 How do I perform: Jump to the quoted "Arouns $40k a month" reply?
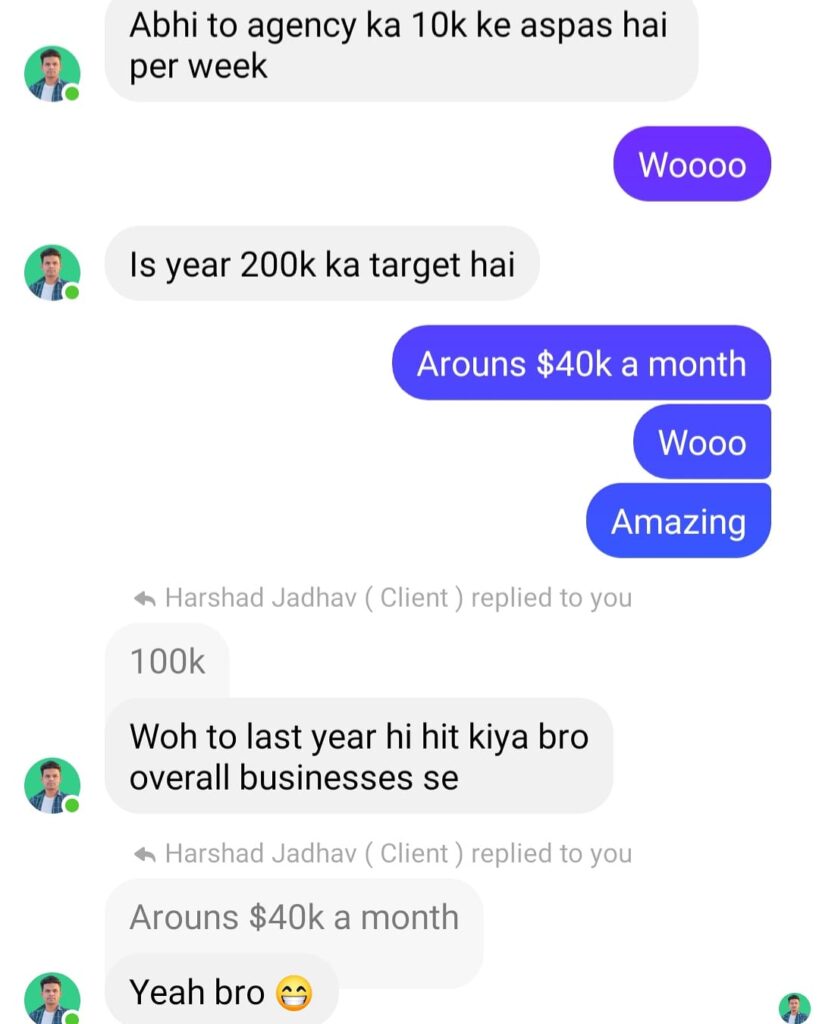[x=294, y=917]
